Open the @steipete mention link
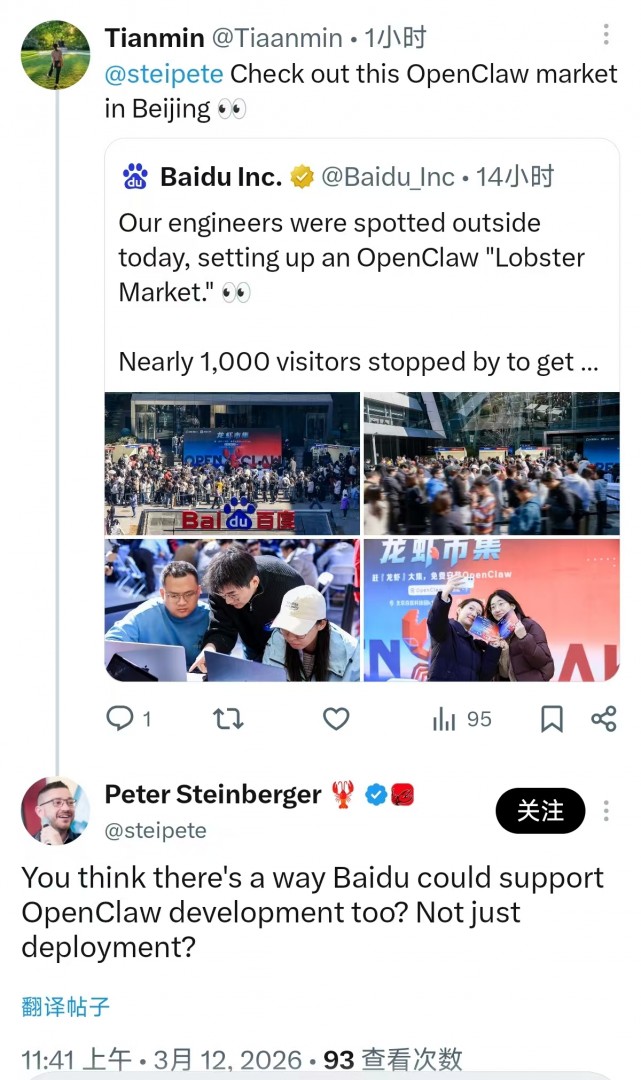The width and height of the screenshot is (641, 1080). [x=166, y=74]
